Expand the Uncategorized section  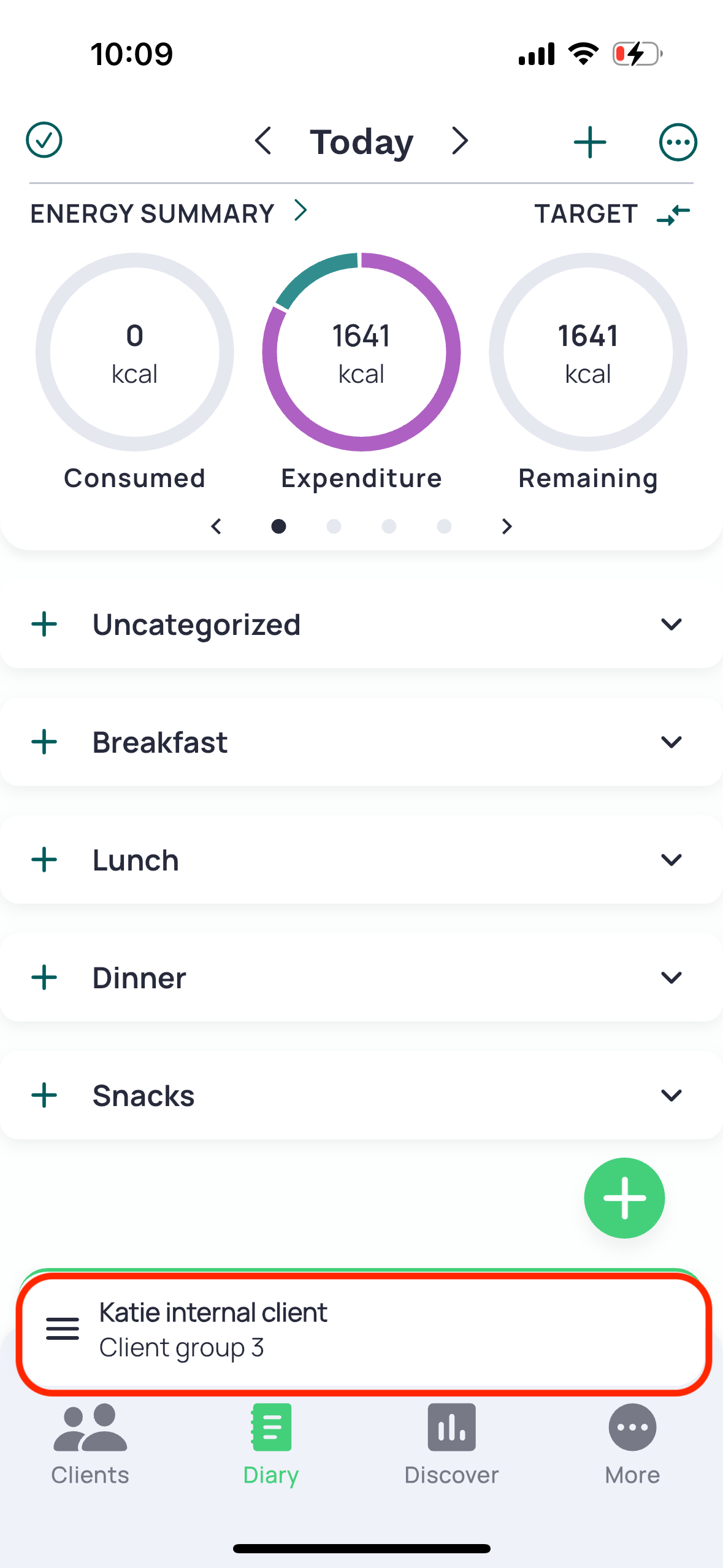pos(671,625)
